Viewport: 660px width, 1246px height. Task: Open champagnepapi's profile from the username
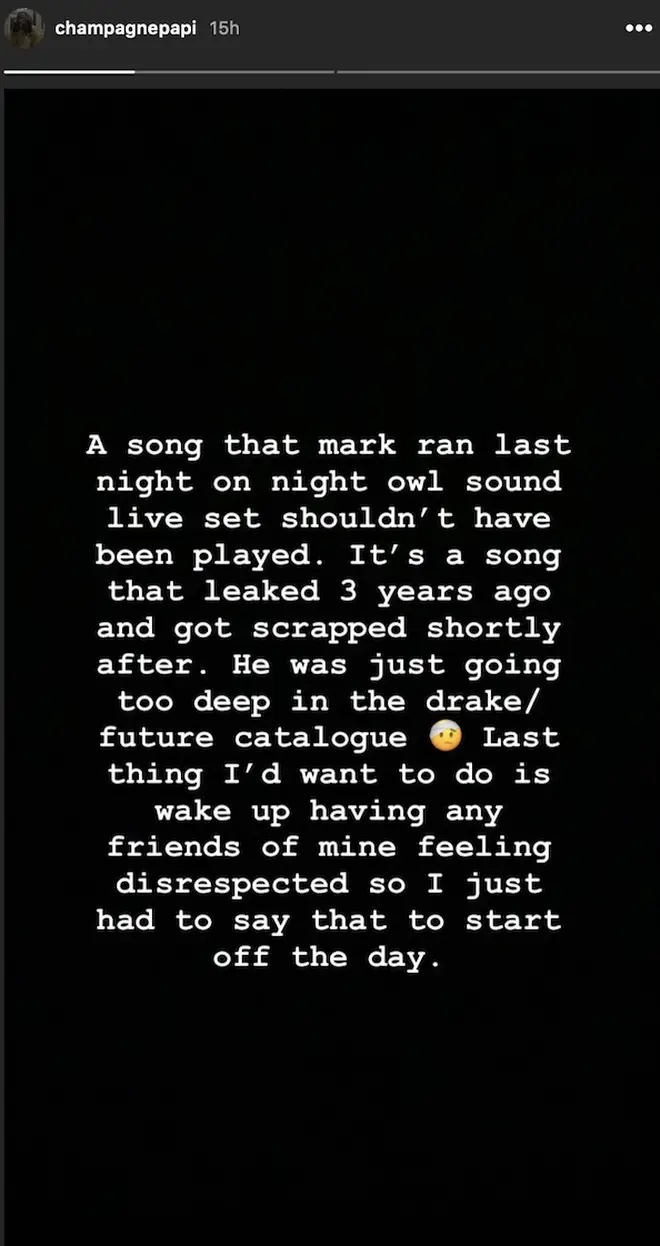[126, 29]
